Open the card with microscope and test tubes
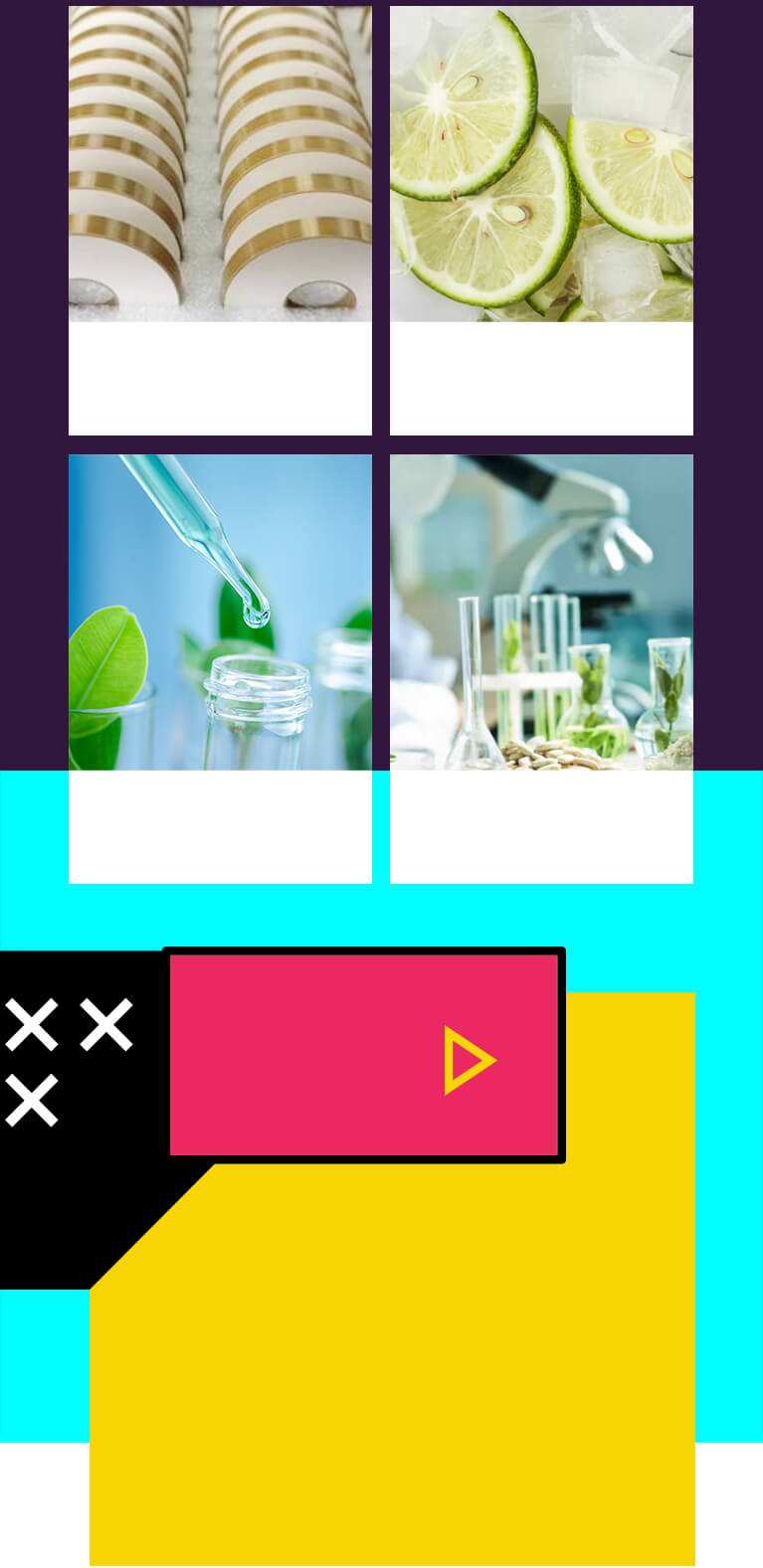This screenshot has width=763, height=1568. click(541, 668)
